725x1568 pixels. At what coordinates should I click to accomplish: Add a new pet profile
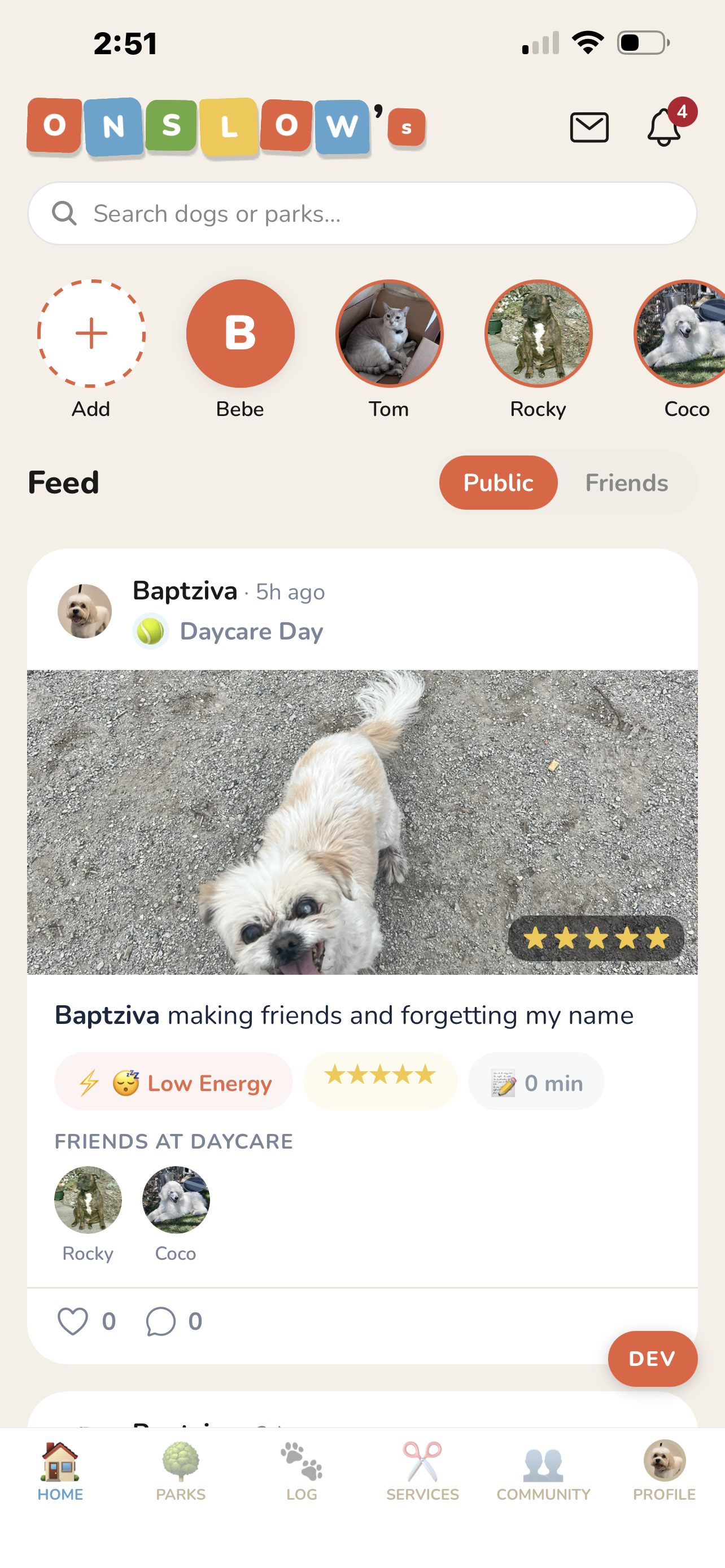[91, 334]
